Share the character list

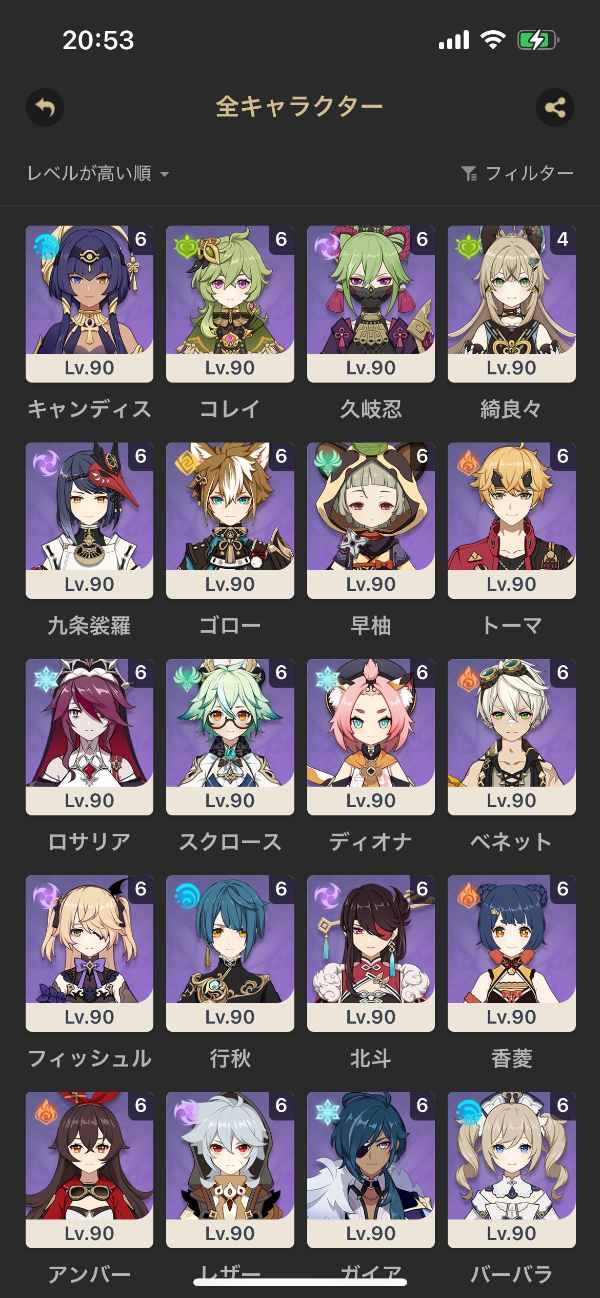tap(555, 107)
